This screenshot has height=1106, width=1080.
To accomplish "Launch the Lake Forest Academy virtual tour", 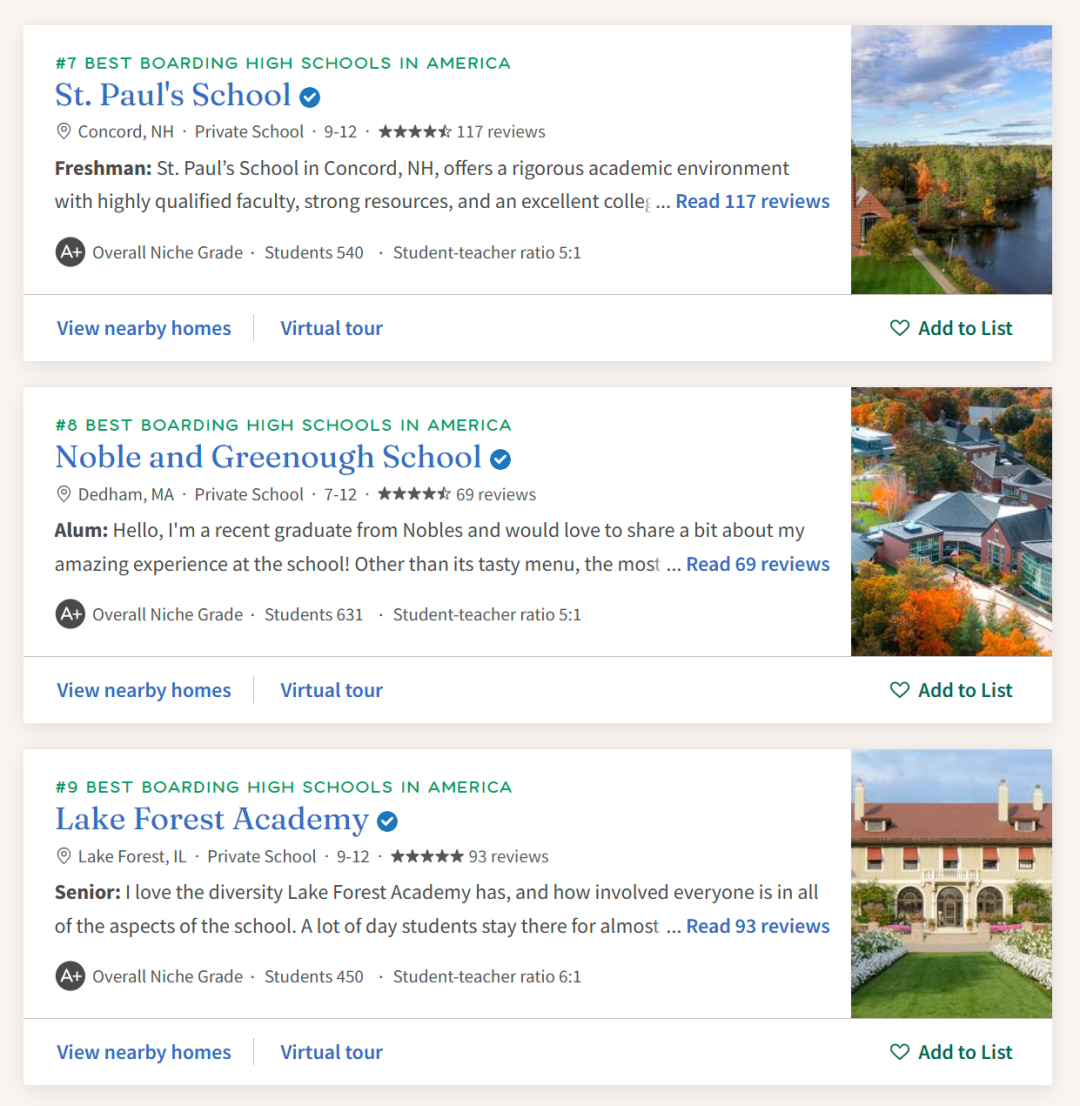I will [x=331, y=1052].
